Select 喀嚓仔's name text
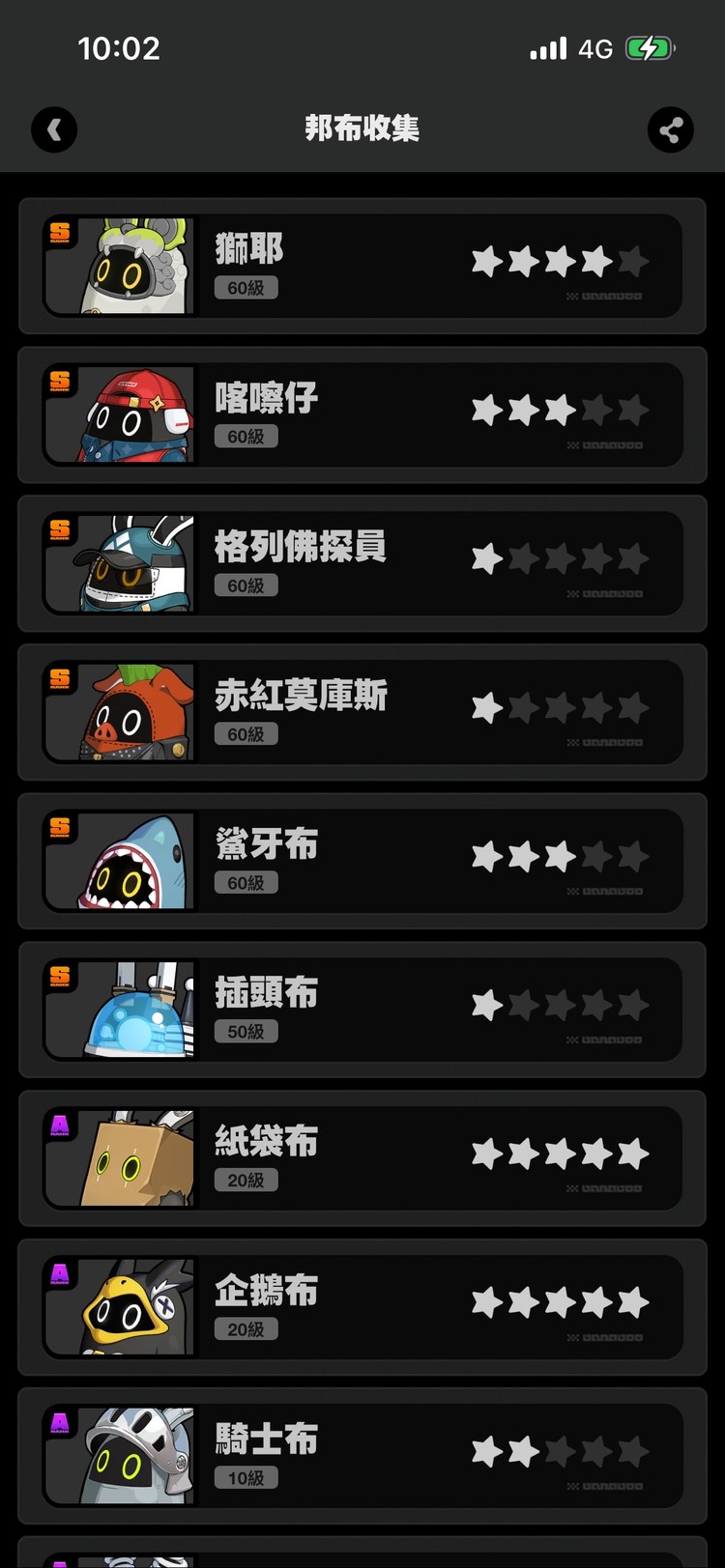The image size is (725, 1568). click(x=265, y=397)
